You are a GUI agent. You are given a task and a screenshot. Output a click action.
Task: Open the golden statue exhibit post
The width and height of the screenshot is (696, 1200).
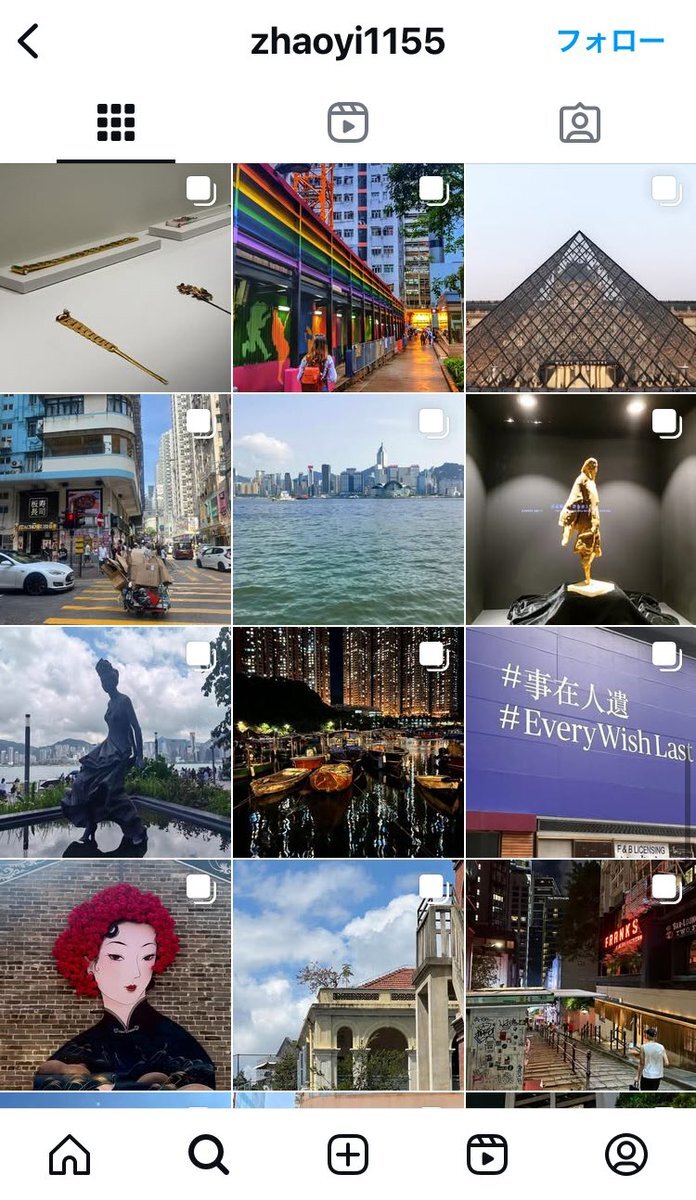(581, 510)
